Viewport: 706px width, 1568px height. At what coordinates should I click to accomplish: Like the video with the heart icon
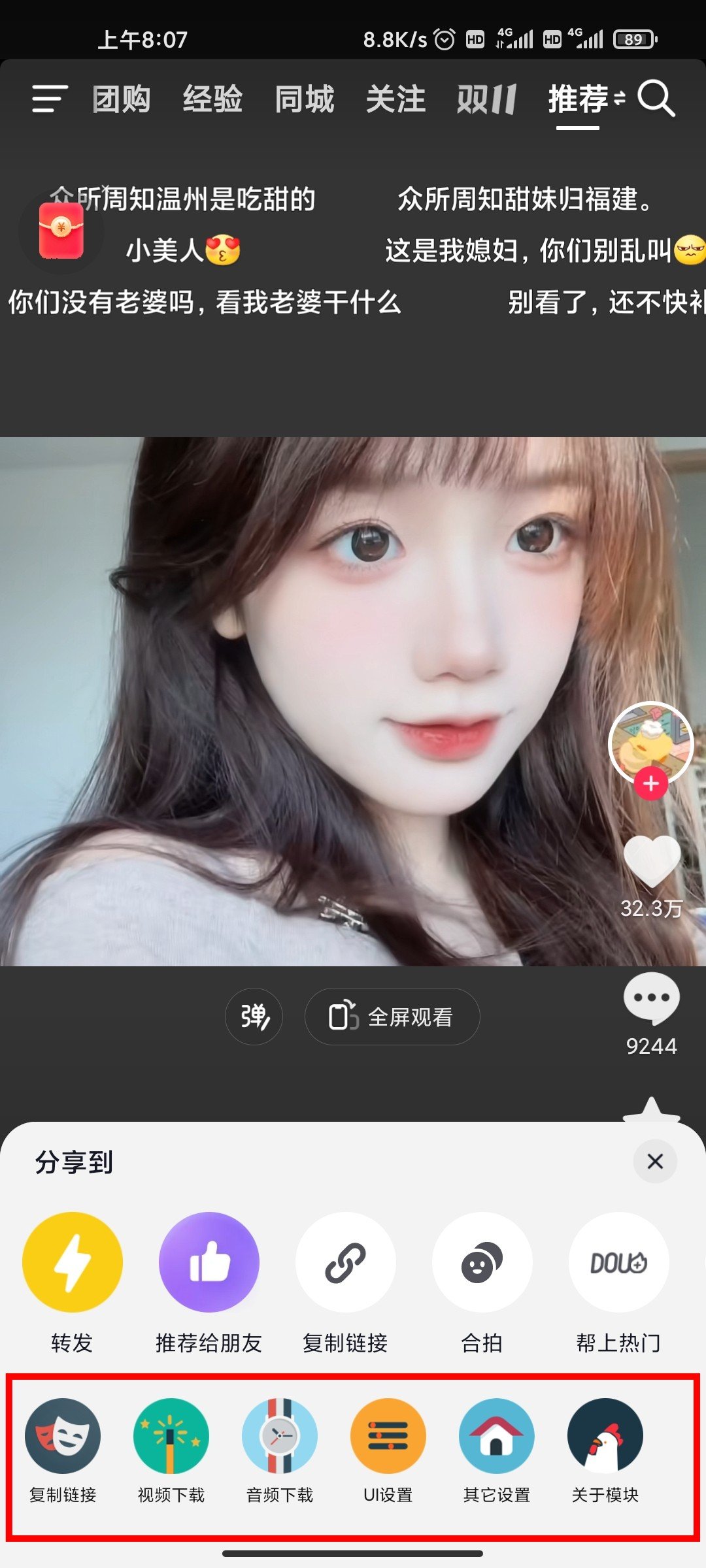652,861
